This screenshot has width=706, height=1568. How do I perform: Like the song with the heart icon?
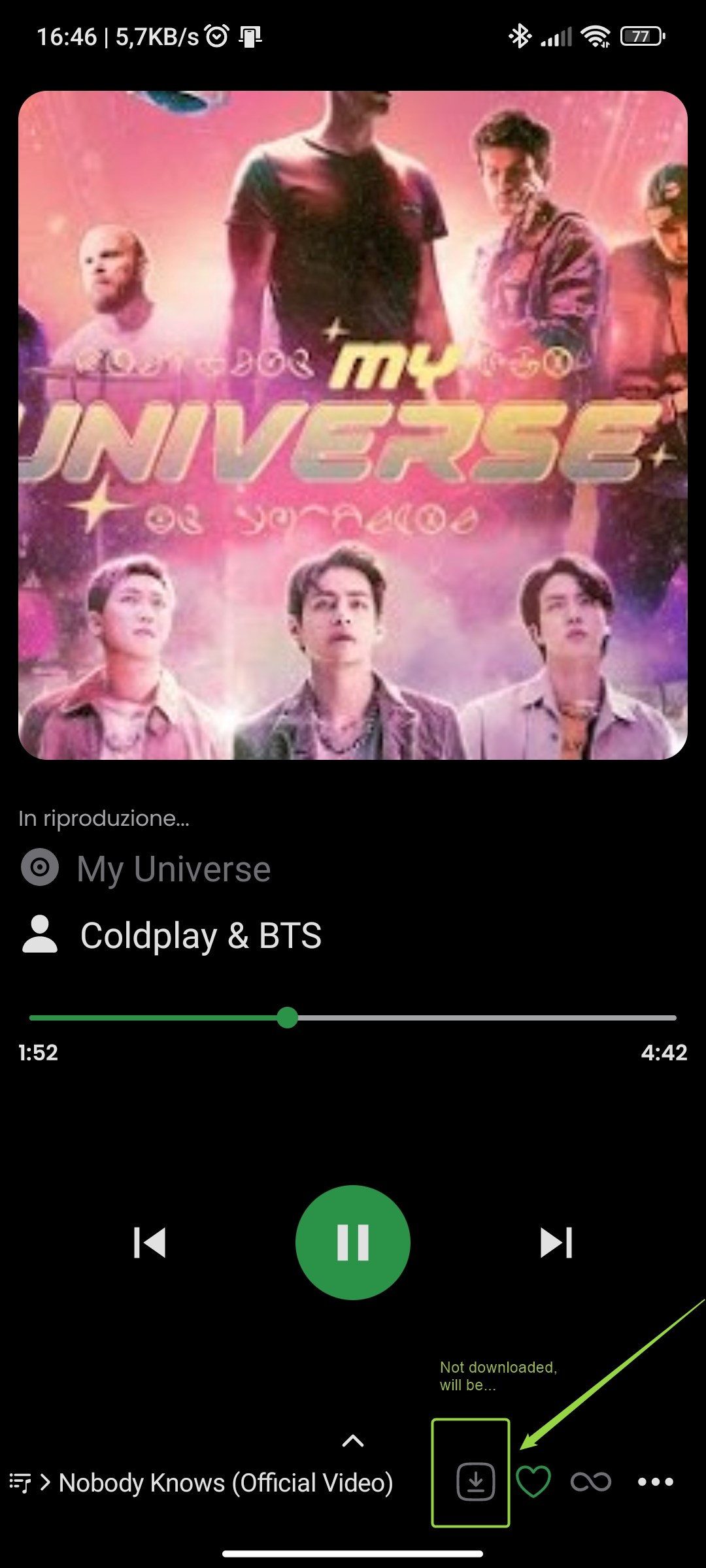coord(533,1481)
